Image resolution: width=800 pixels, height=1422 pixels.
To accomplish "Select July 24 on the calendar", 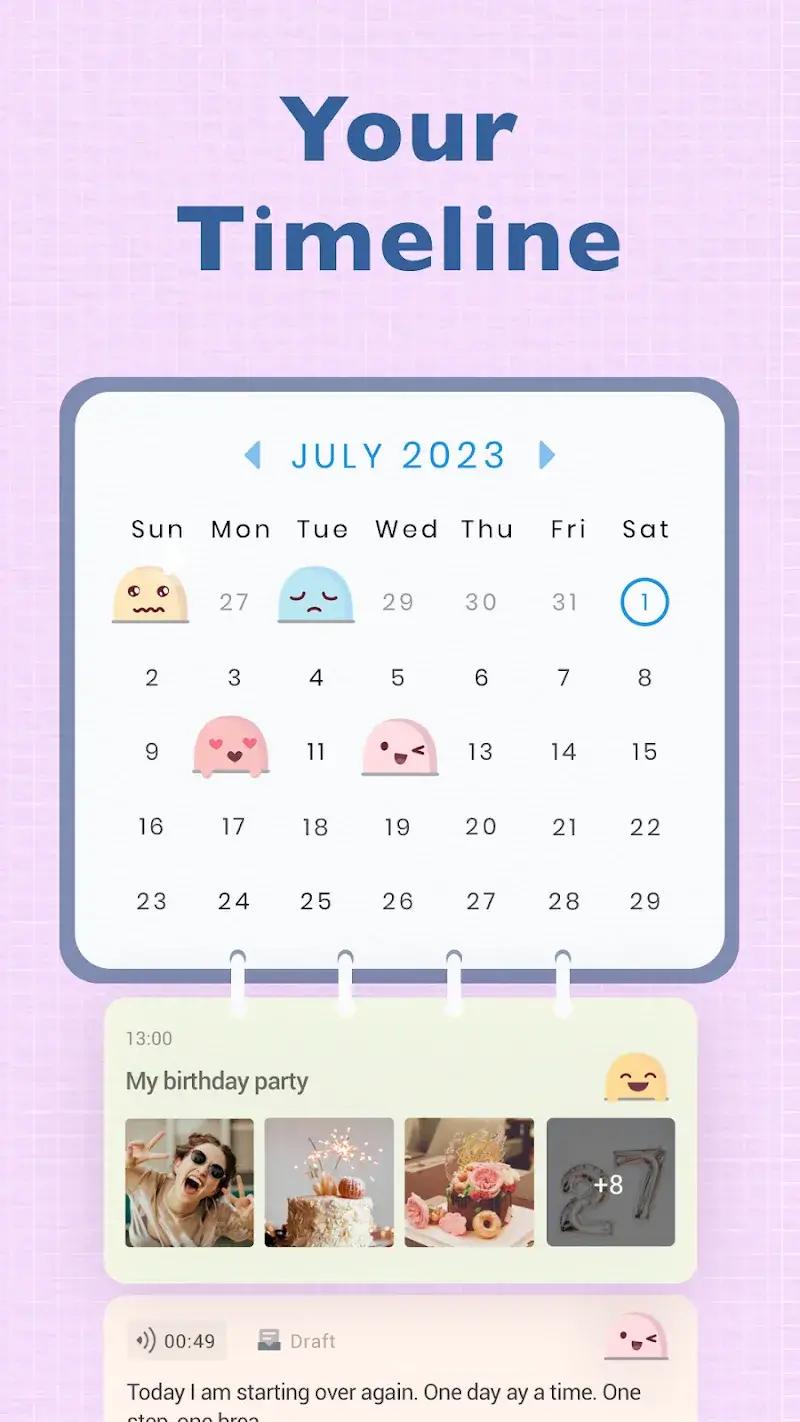I will coord(233,901).
